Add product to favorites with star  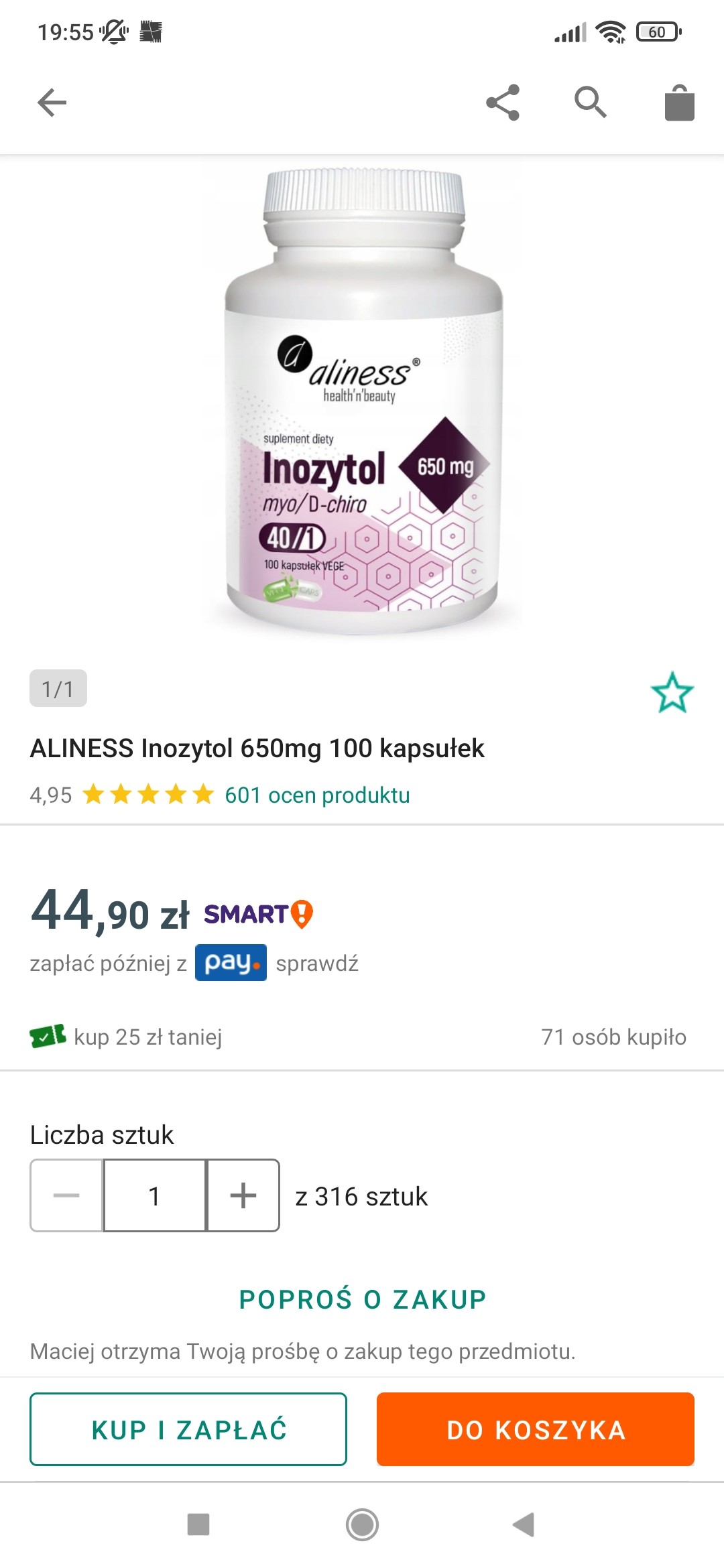click(x=672, y=692)
